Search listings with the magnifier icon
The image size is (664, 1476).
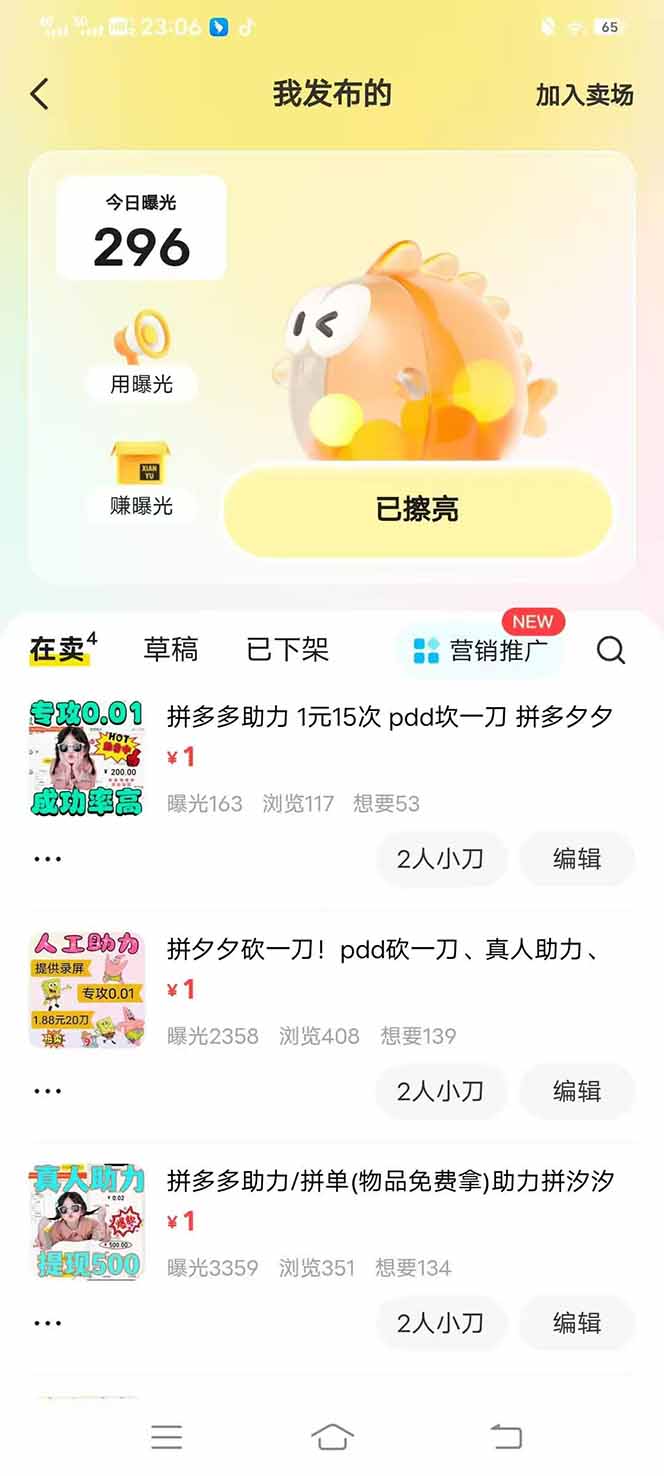tap(611, 651)
